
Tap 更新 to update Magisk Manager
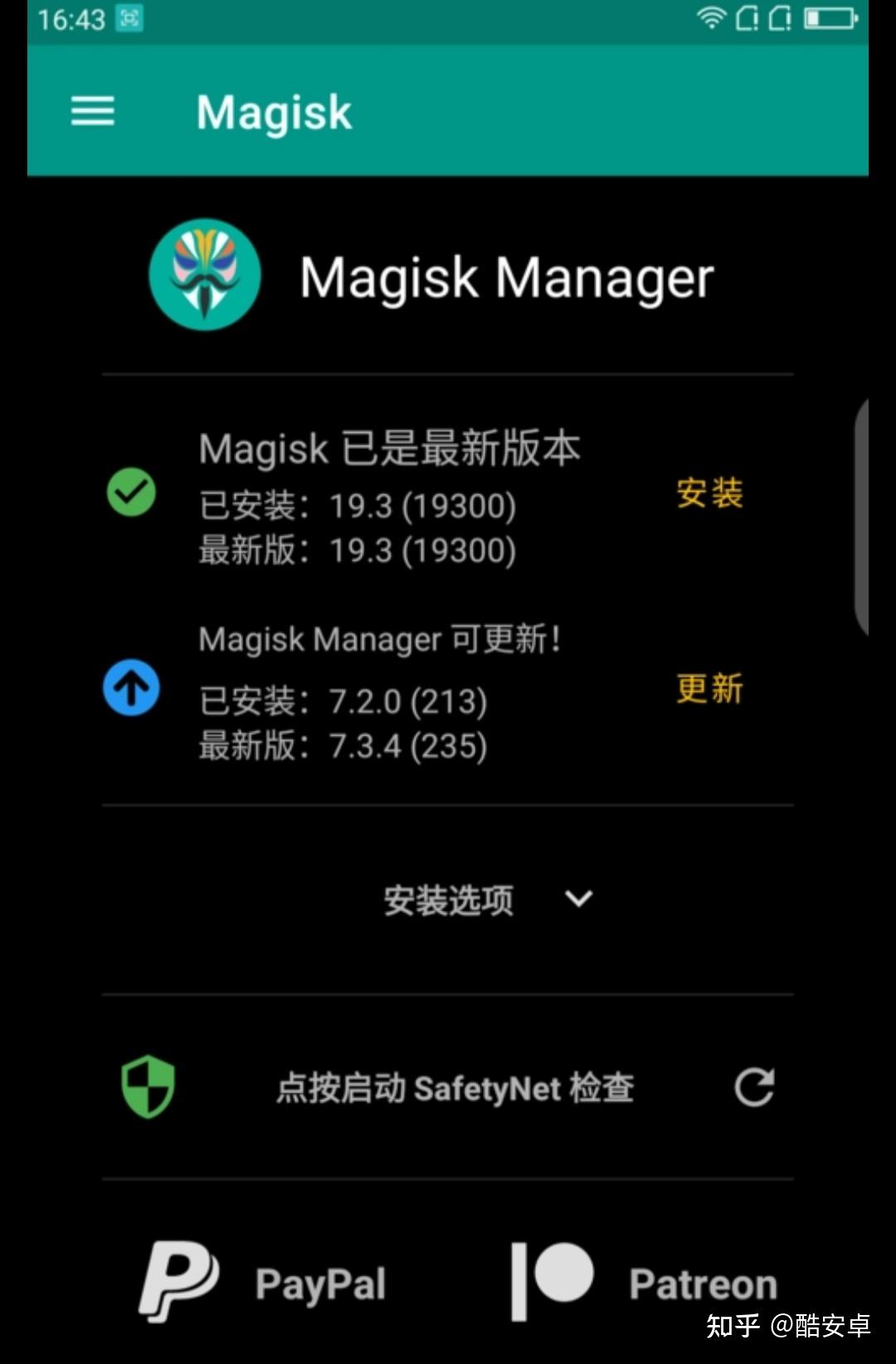pos(709,688)
